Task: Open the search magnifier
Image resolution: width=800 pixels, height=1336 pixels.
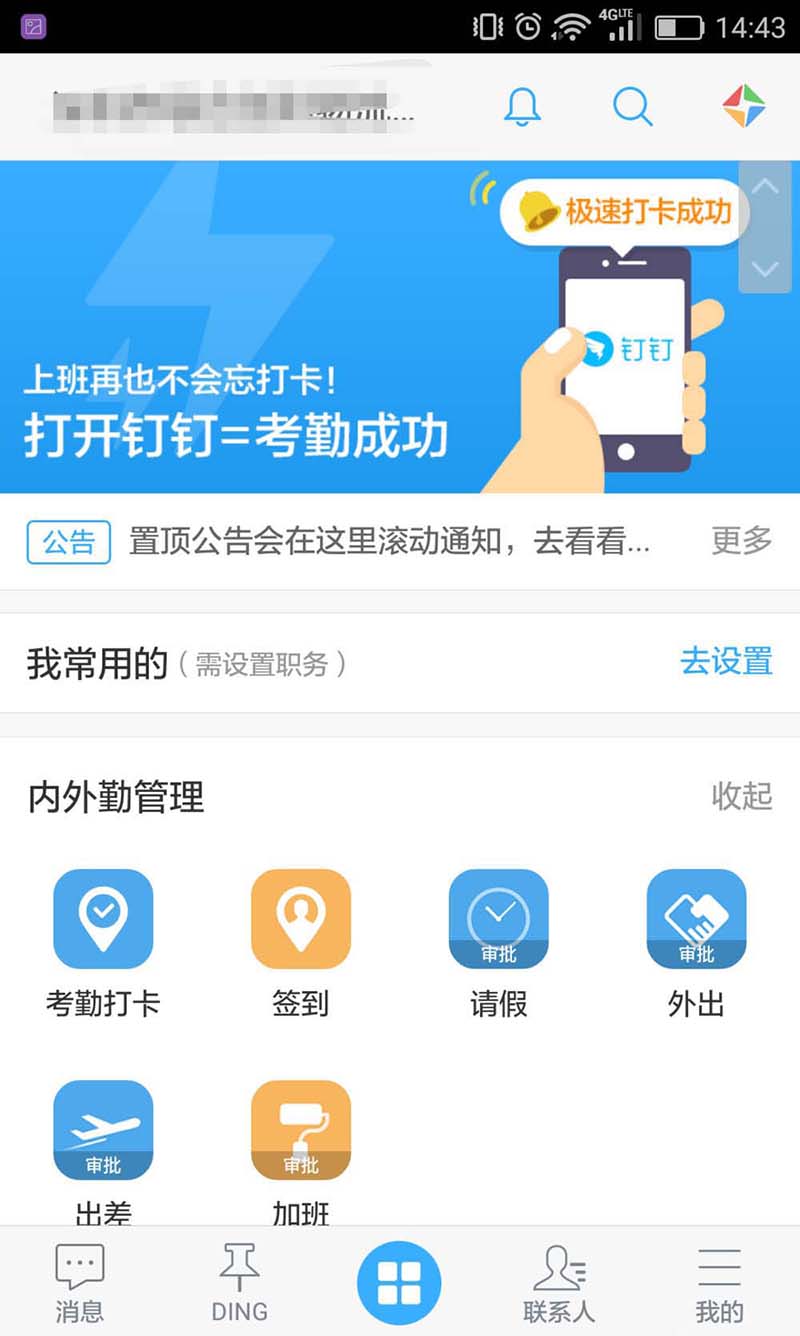Action: [632, 106]
